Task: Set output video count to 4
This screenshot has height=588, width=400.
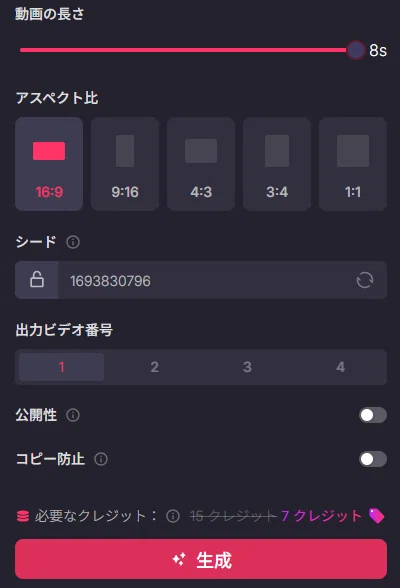Action: point(340,367)
